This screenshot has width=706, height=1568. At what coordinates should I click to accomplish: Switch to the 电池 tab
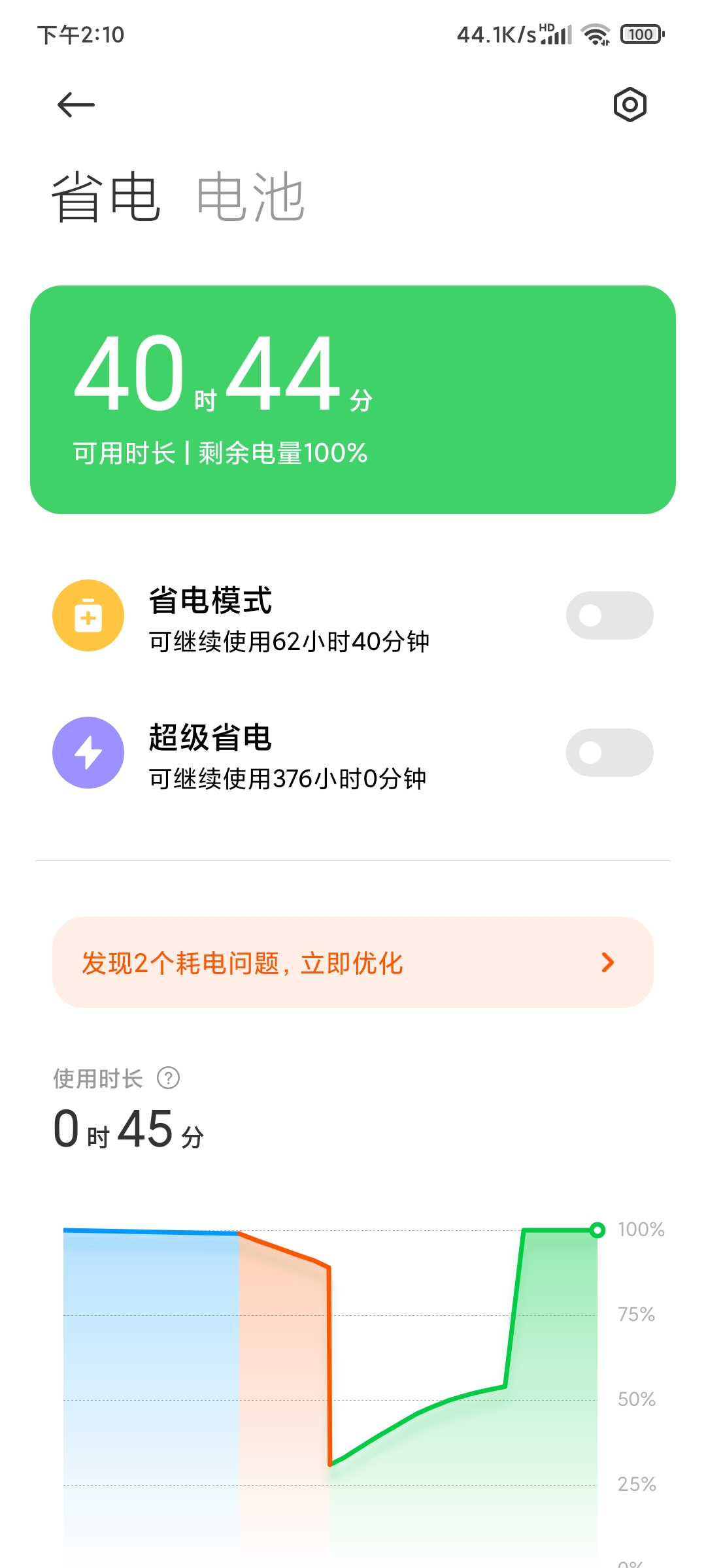250,197
